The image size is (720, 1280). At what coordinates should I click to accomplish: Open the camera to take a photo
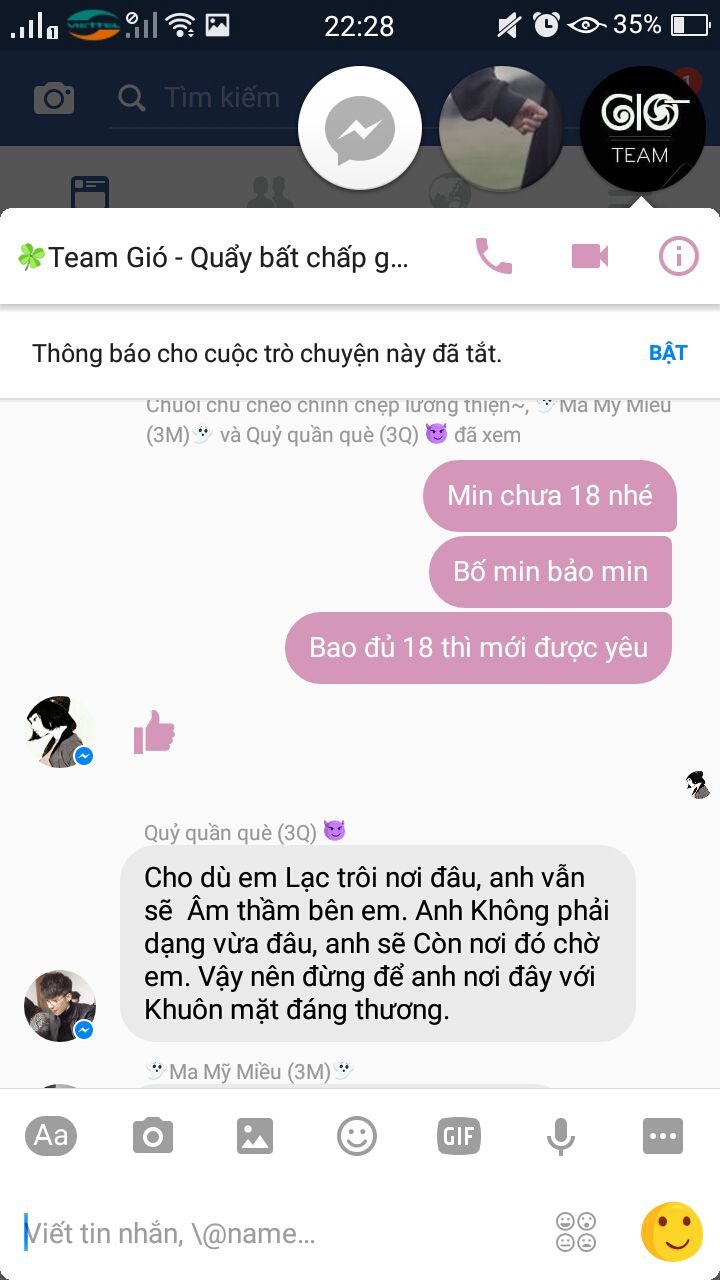153,1136
